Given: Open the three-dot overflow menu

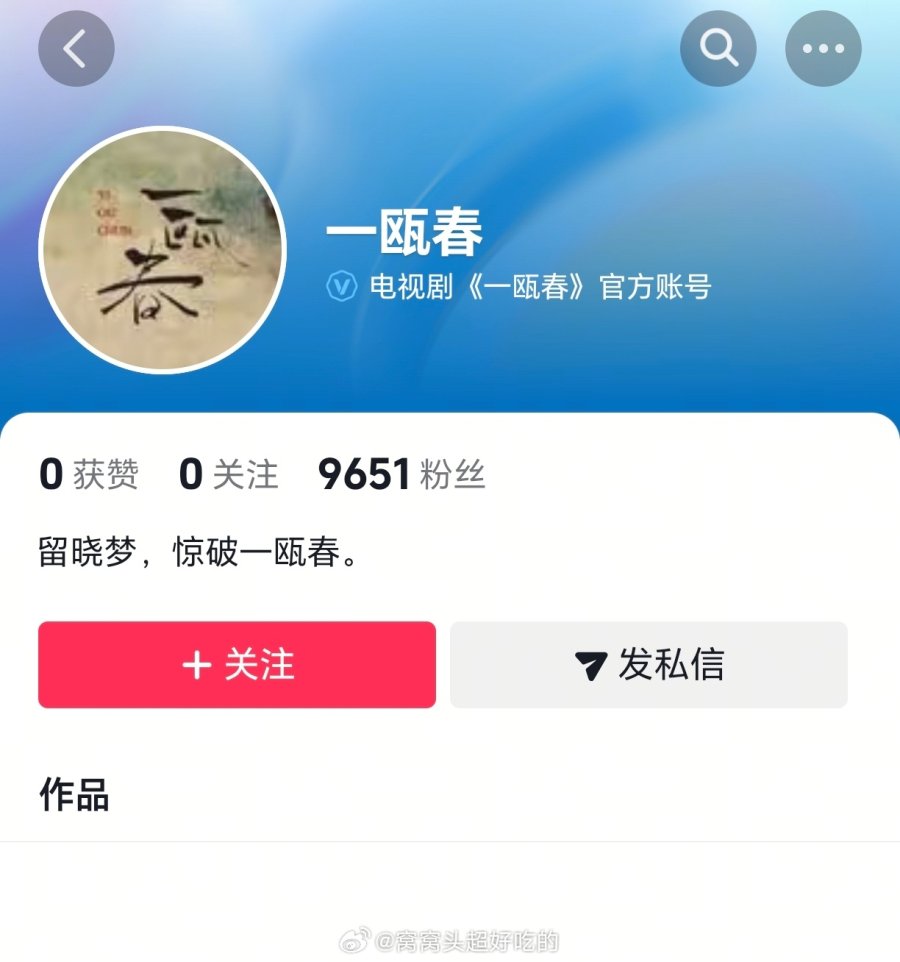Looking at the screenshot, I should point(823,48).
